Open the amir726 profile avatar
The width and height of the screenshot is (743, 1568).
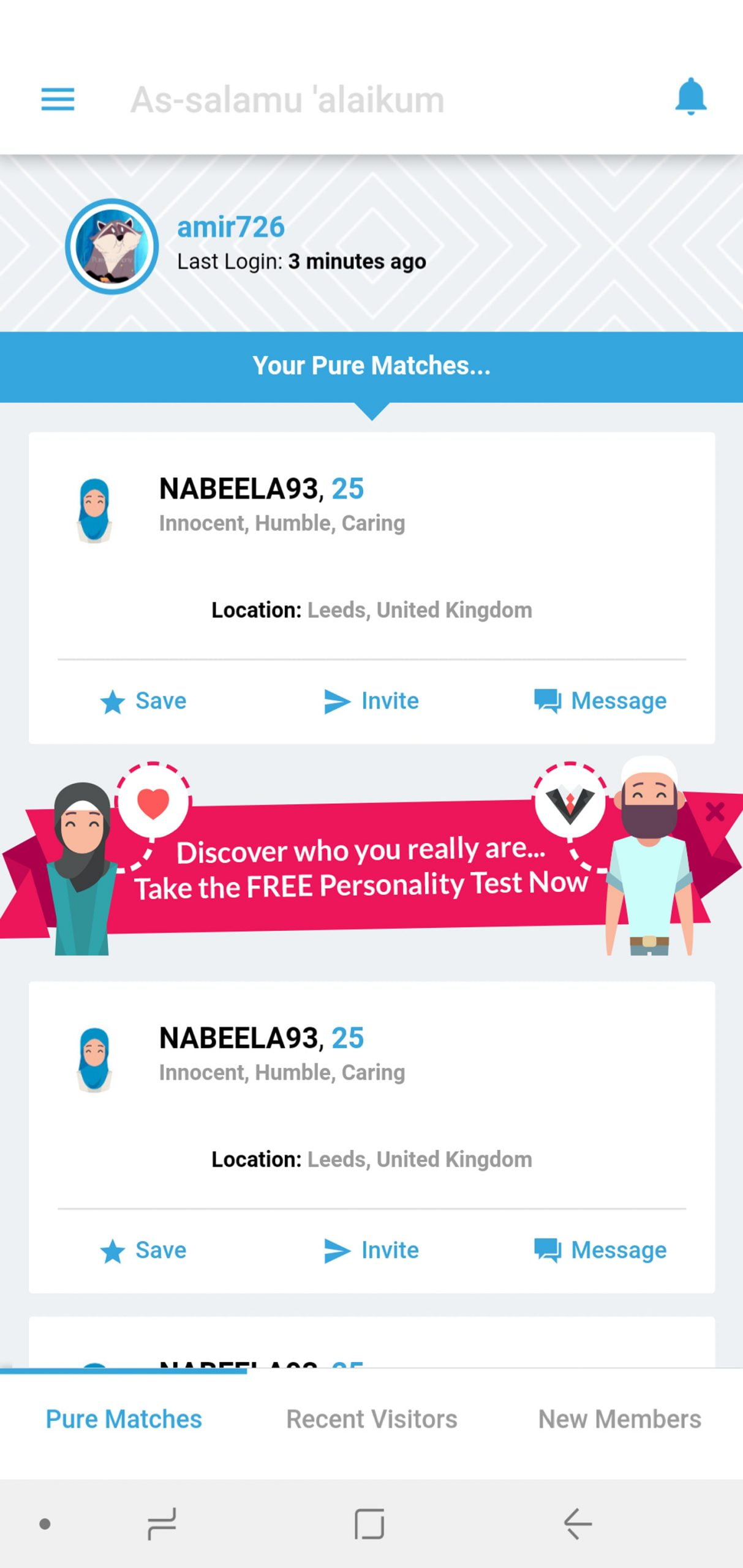(x=111, y=246)
